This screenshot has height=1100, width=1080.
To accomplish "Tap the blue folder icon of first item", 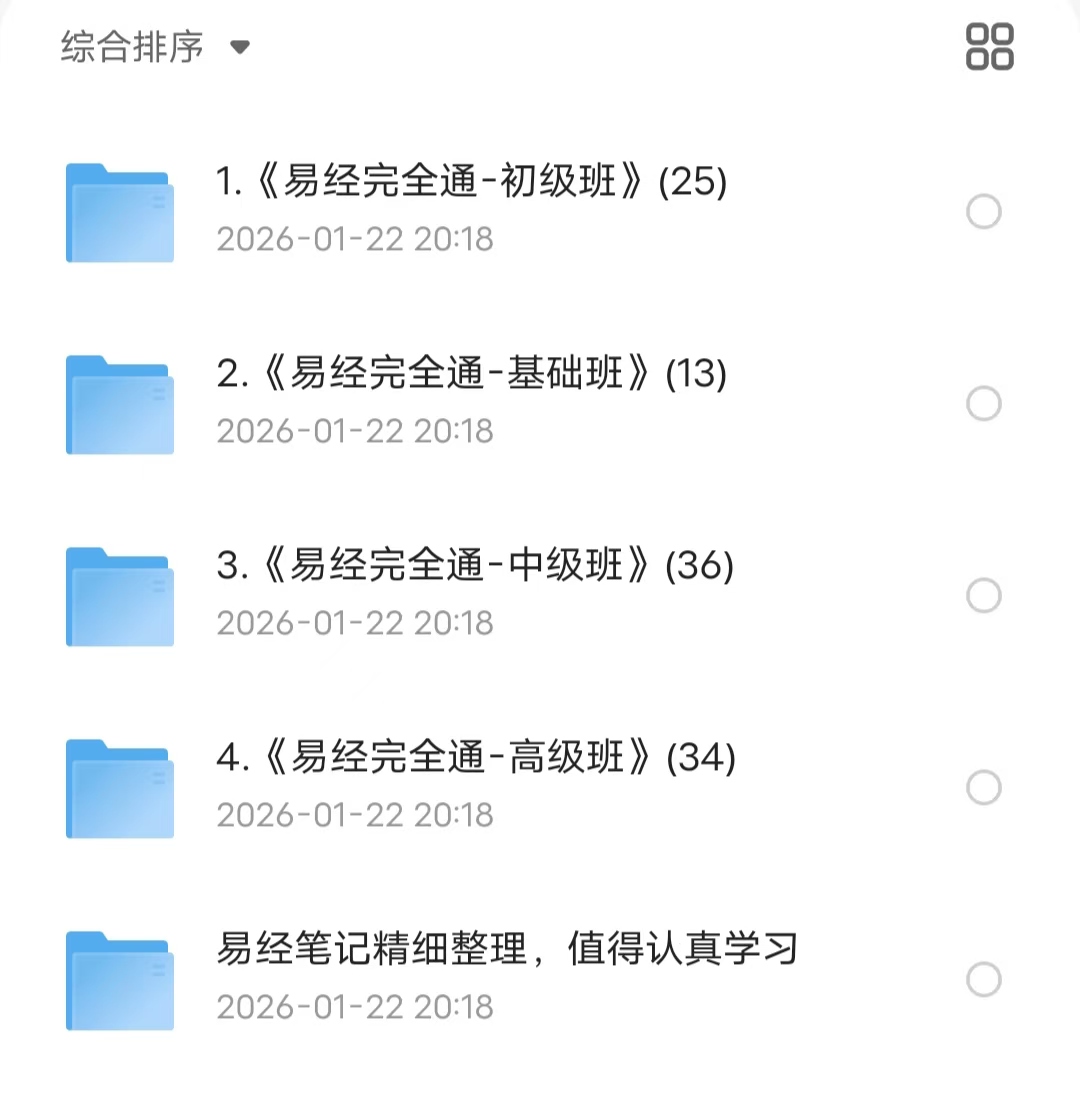I will click(119, 211).
